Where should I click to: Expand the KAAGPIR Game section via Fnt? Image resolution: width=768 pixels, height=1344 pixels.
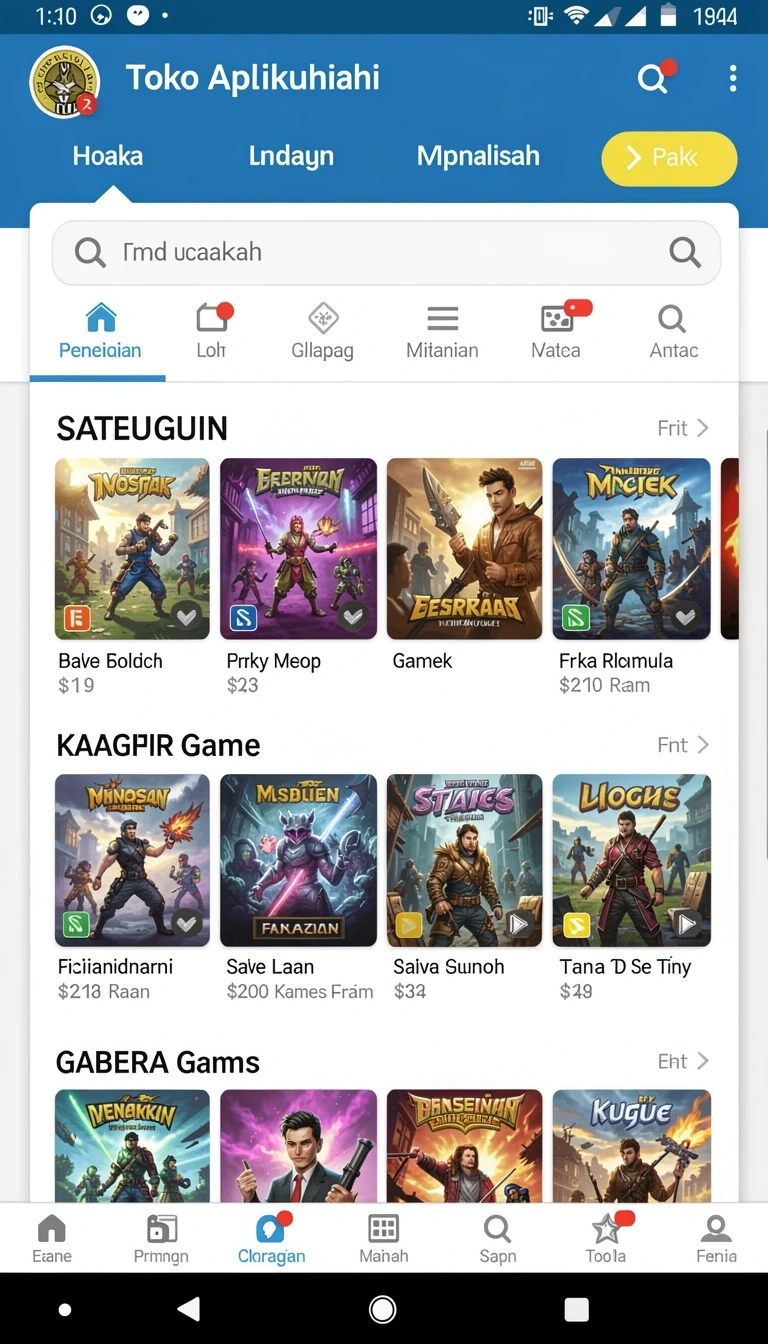[683, 745]
